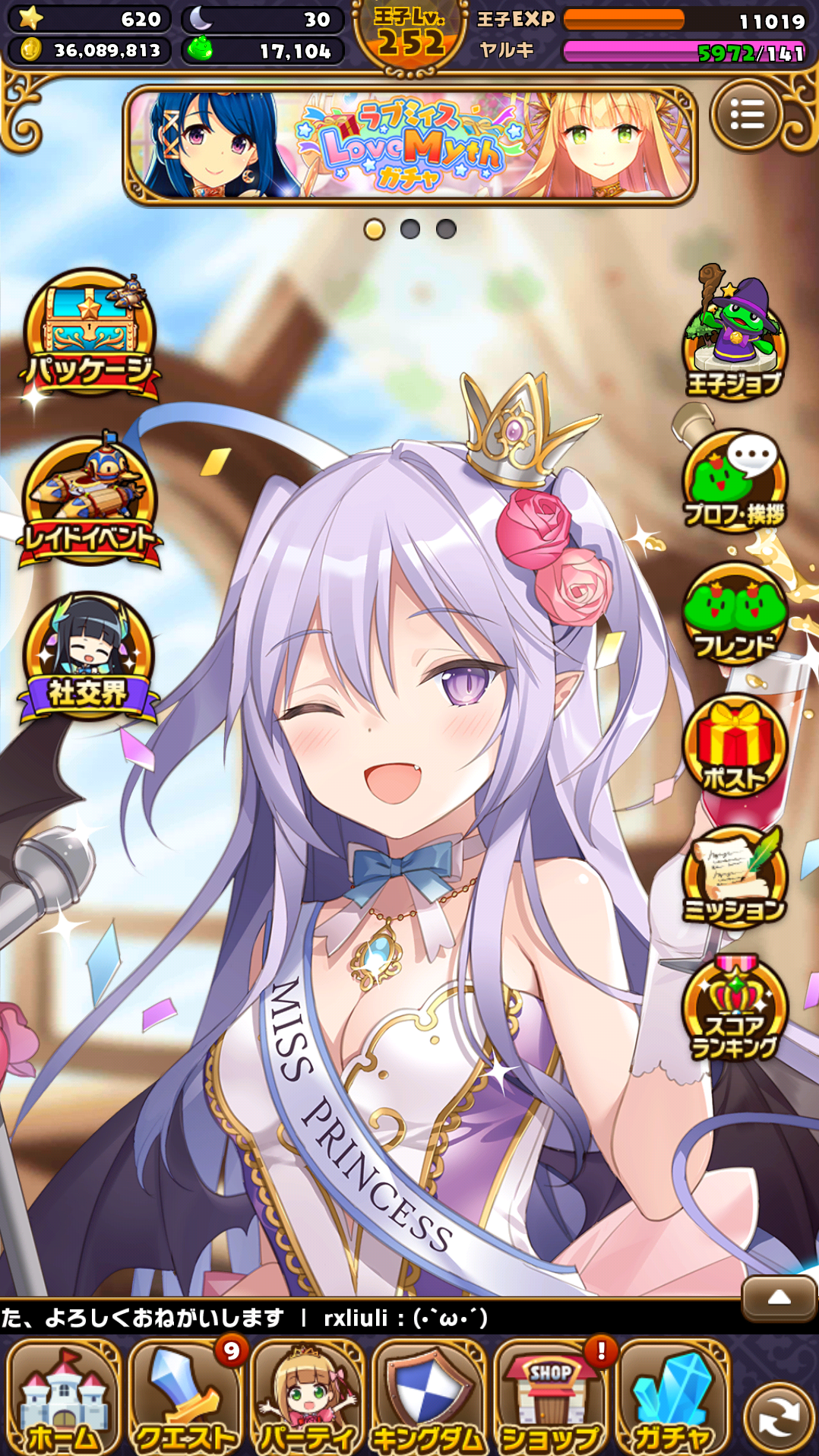Screen dimensions: 819x1456
Task: Open the キングダム kingdom tab
Action: (428, 1397)
